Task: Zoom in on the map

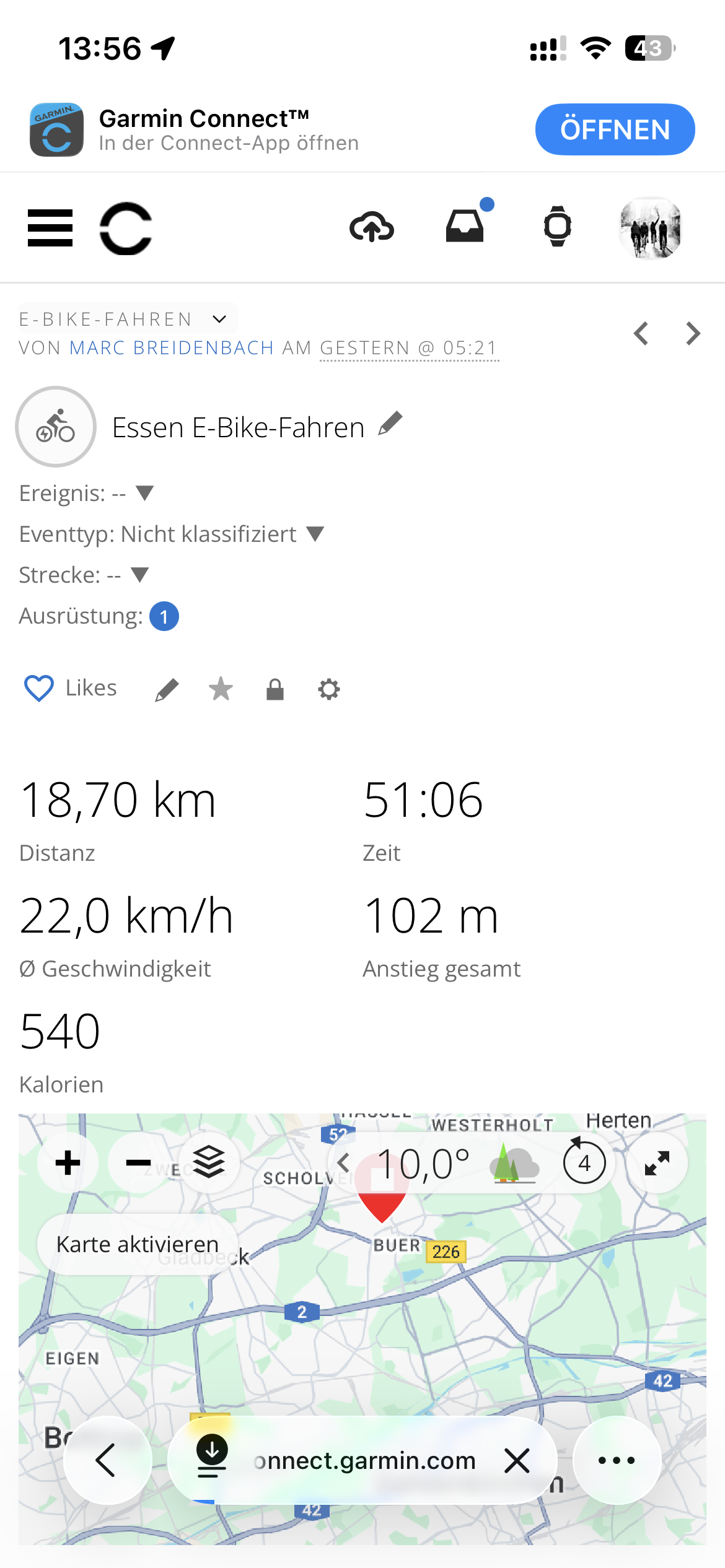Action: tap(68, 1162)
